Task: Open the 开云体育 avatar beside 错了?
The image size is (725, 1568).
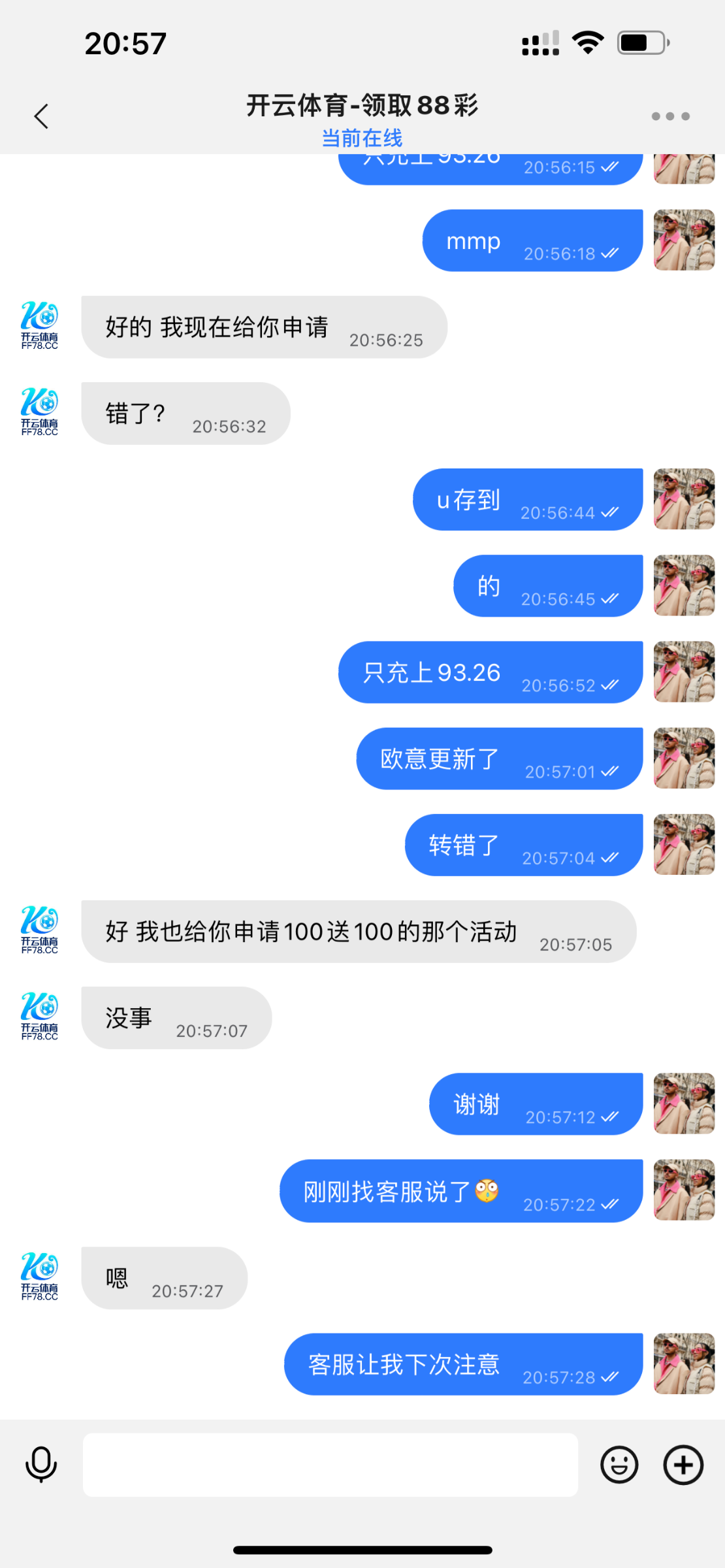Action: point(40,412)
